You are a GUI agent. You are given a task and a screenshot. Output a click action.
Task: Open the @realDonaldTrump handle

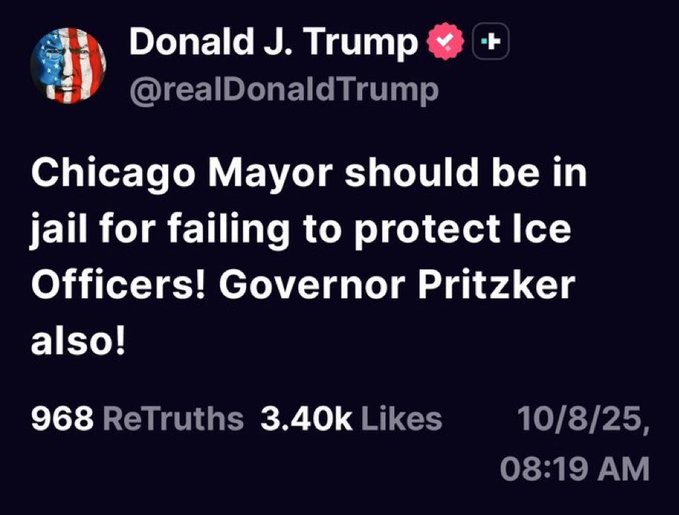coord(284,90)
